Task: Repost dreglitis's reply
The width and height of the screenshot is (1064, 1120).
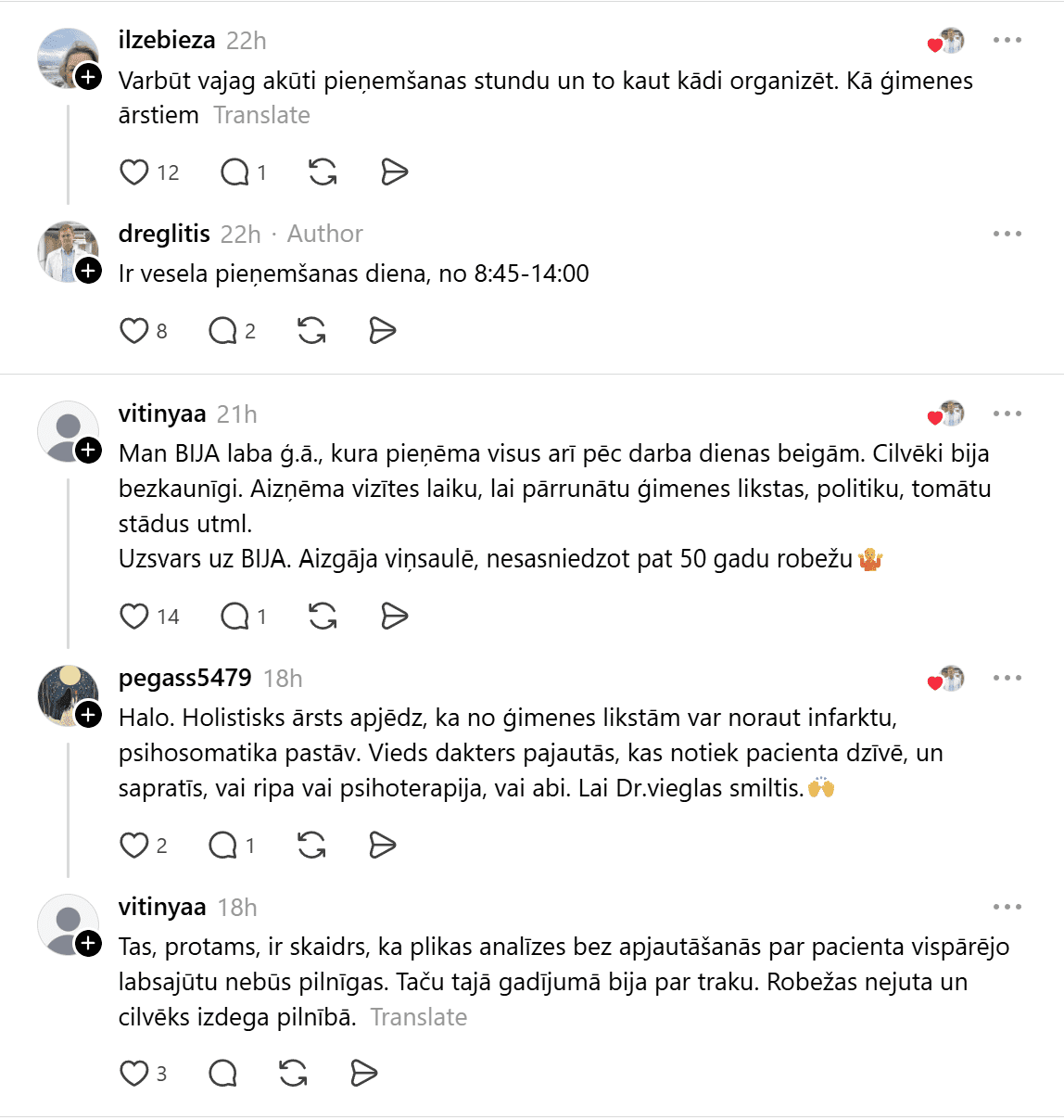Action: pos(311,331)
